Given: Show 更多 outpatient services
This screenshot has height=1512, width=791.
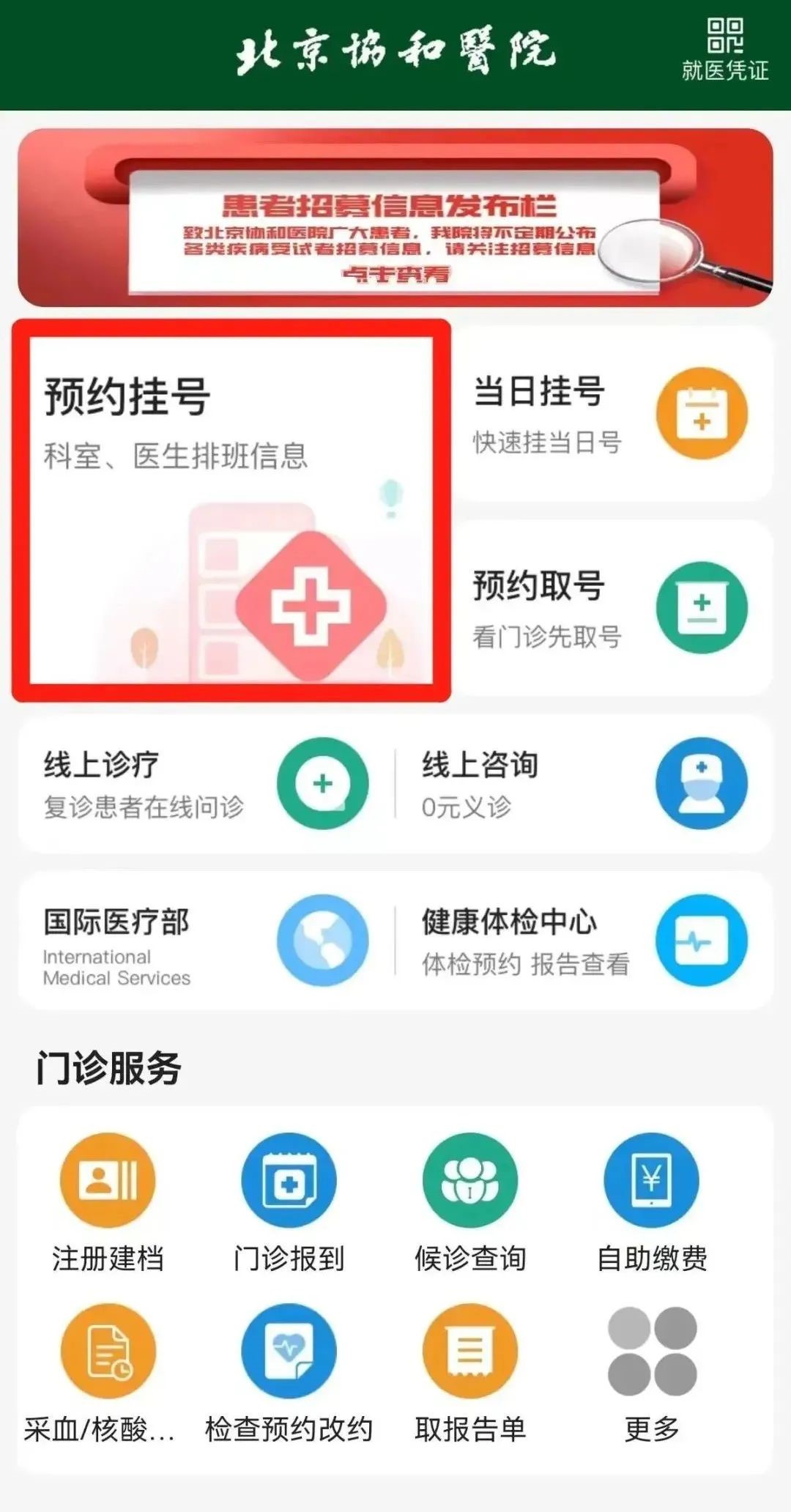Looking at the screenshot, I should coord(651,1374).
